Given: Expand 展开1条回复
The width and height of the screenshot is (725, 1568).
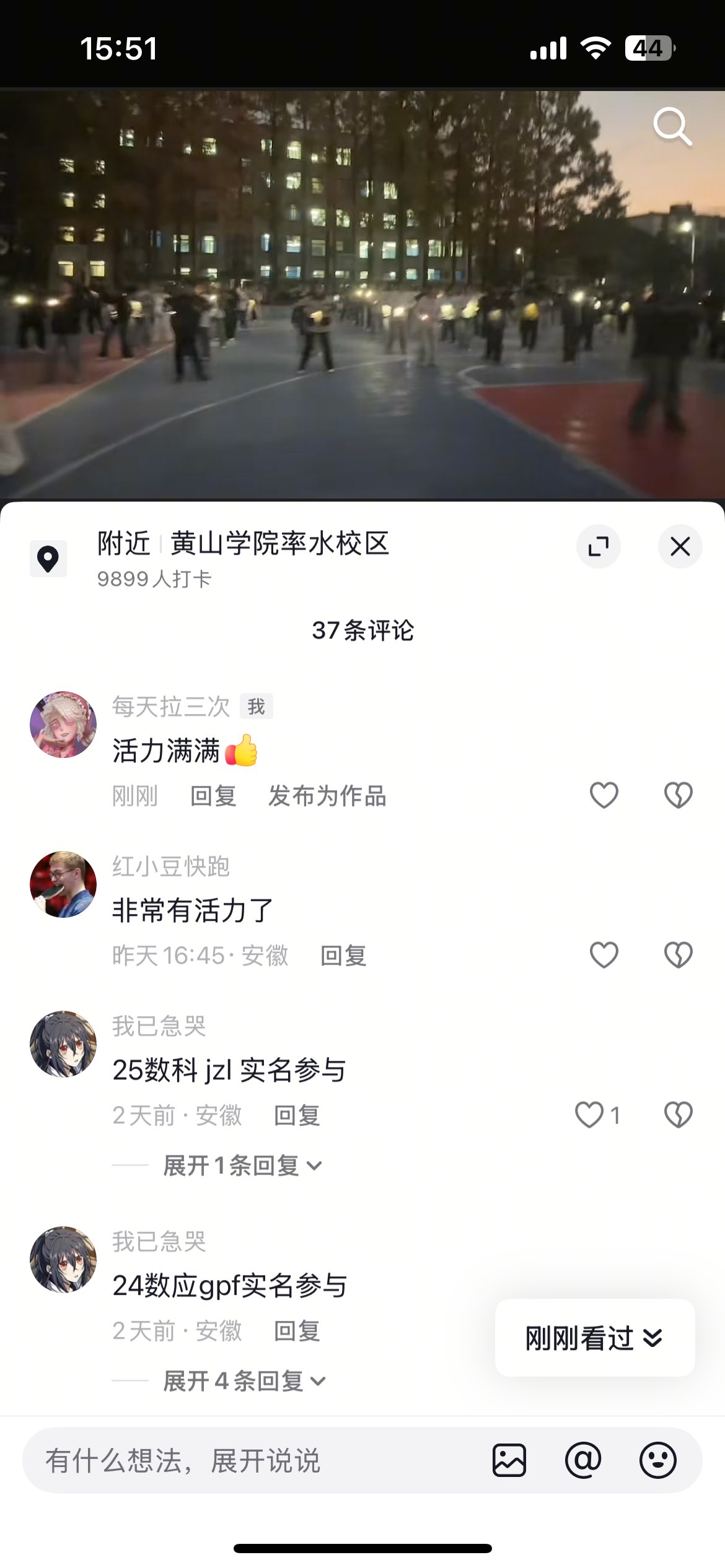Looking at the screenshot, I should pyautogui.click(x=242, y=1165).
